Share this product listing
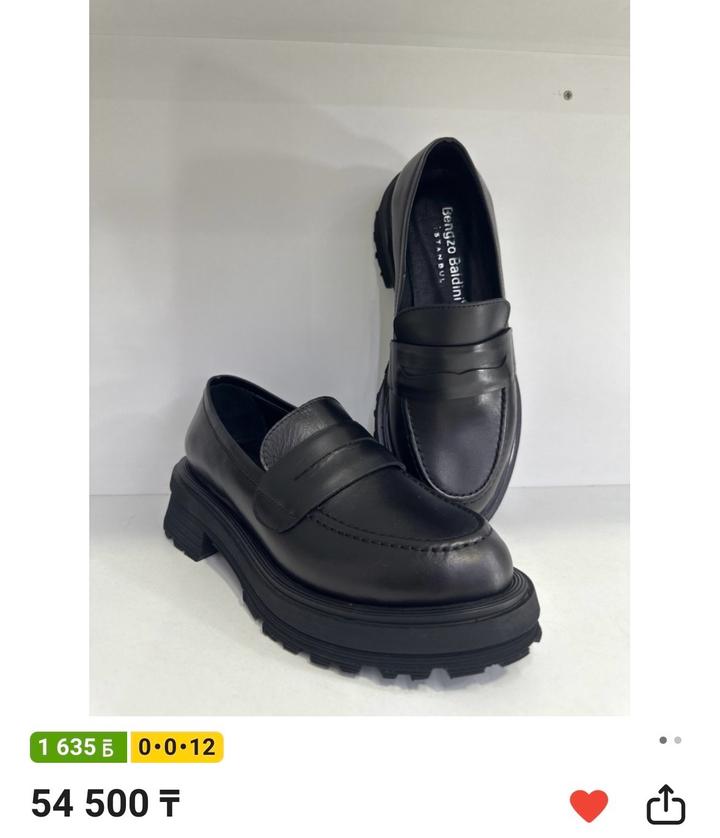720x838 pixels. (665, 803)
